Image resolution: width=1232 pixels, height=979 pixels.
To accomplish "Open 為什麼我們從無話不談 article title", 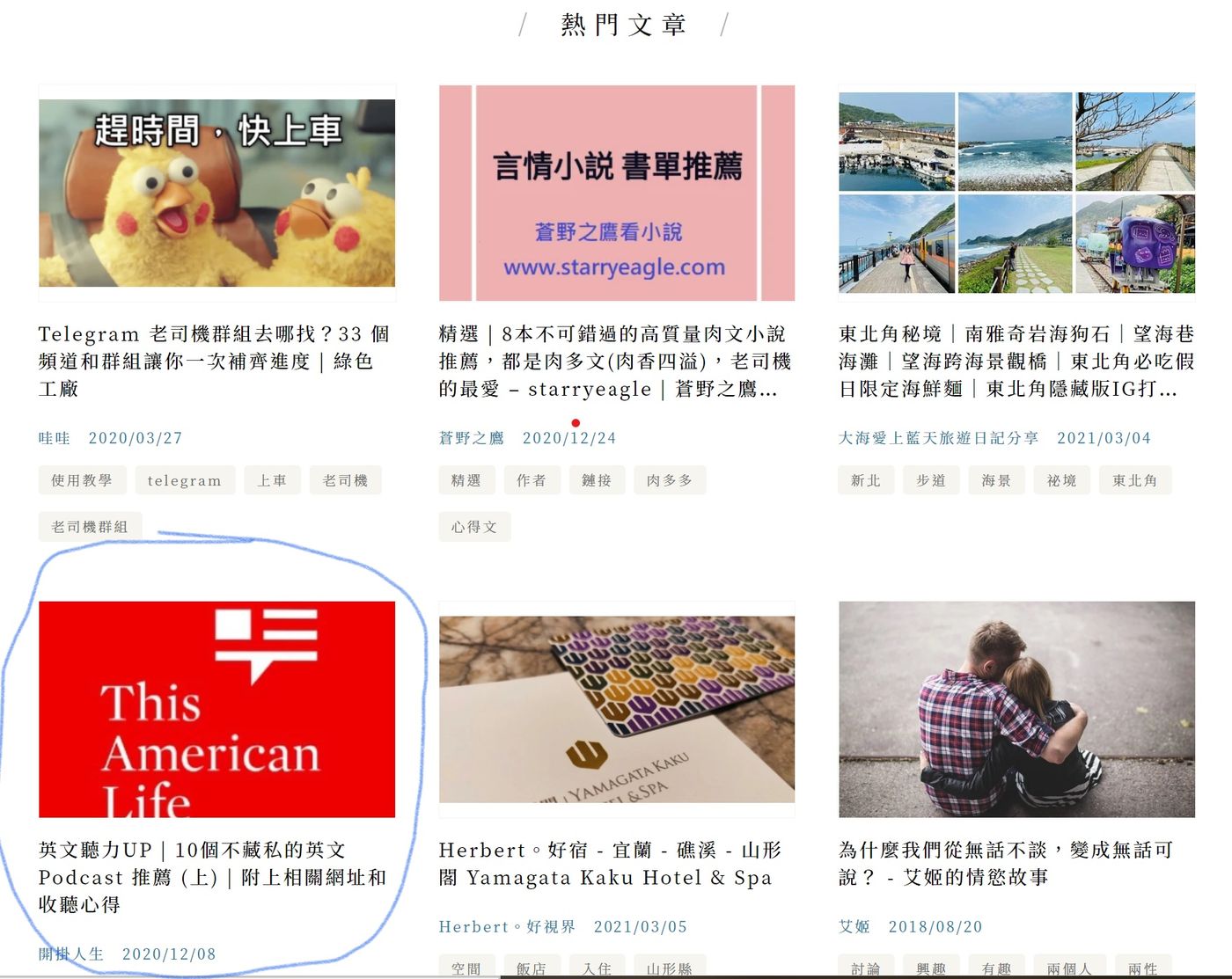I will (1005, 863).
